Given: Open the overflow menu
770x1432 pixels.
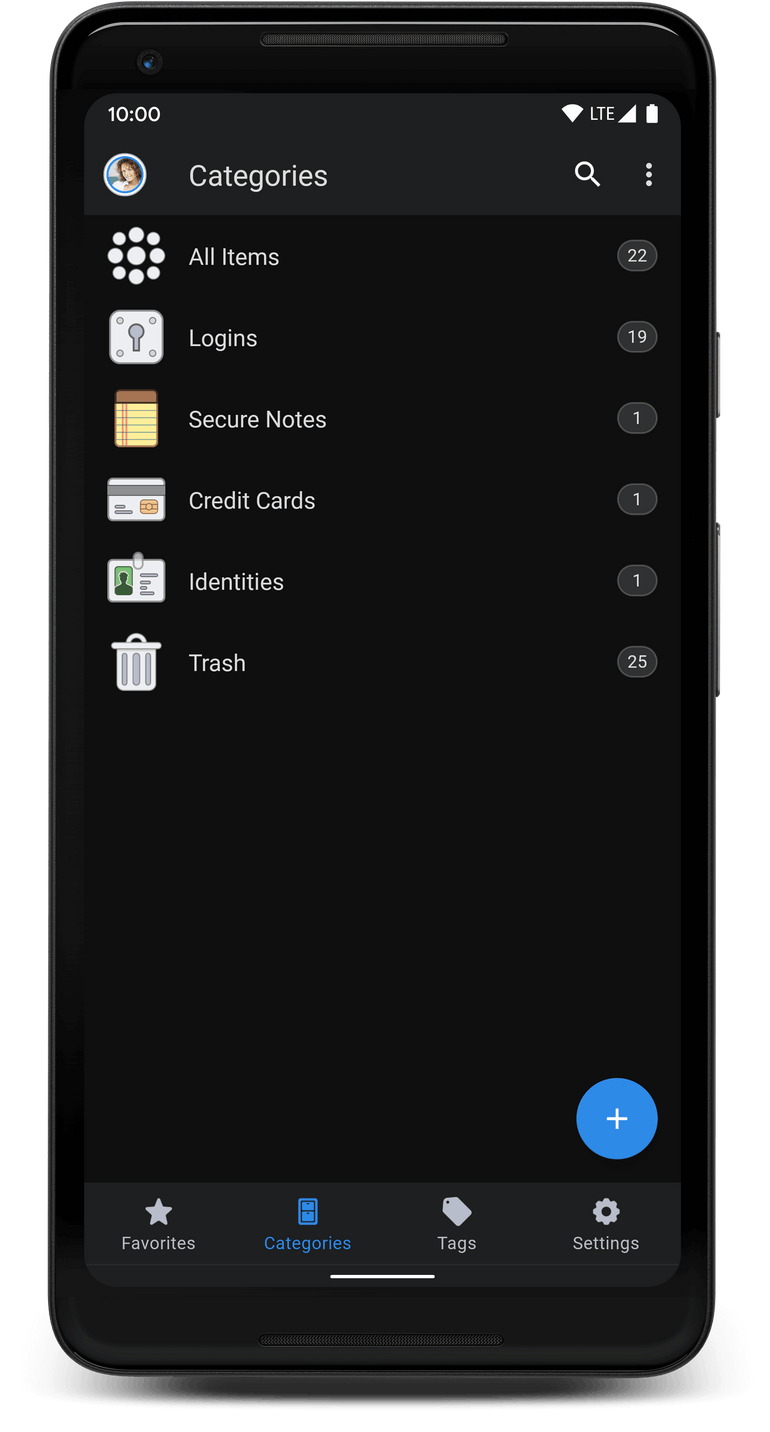Looking at the screenshot, I should tap(649, 175).
